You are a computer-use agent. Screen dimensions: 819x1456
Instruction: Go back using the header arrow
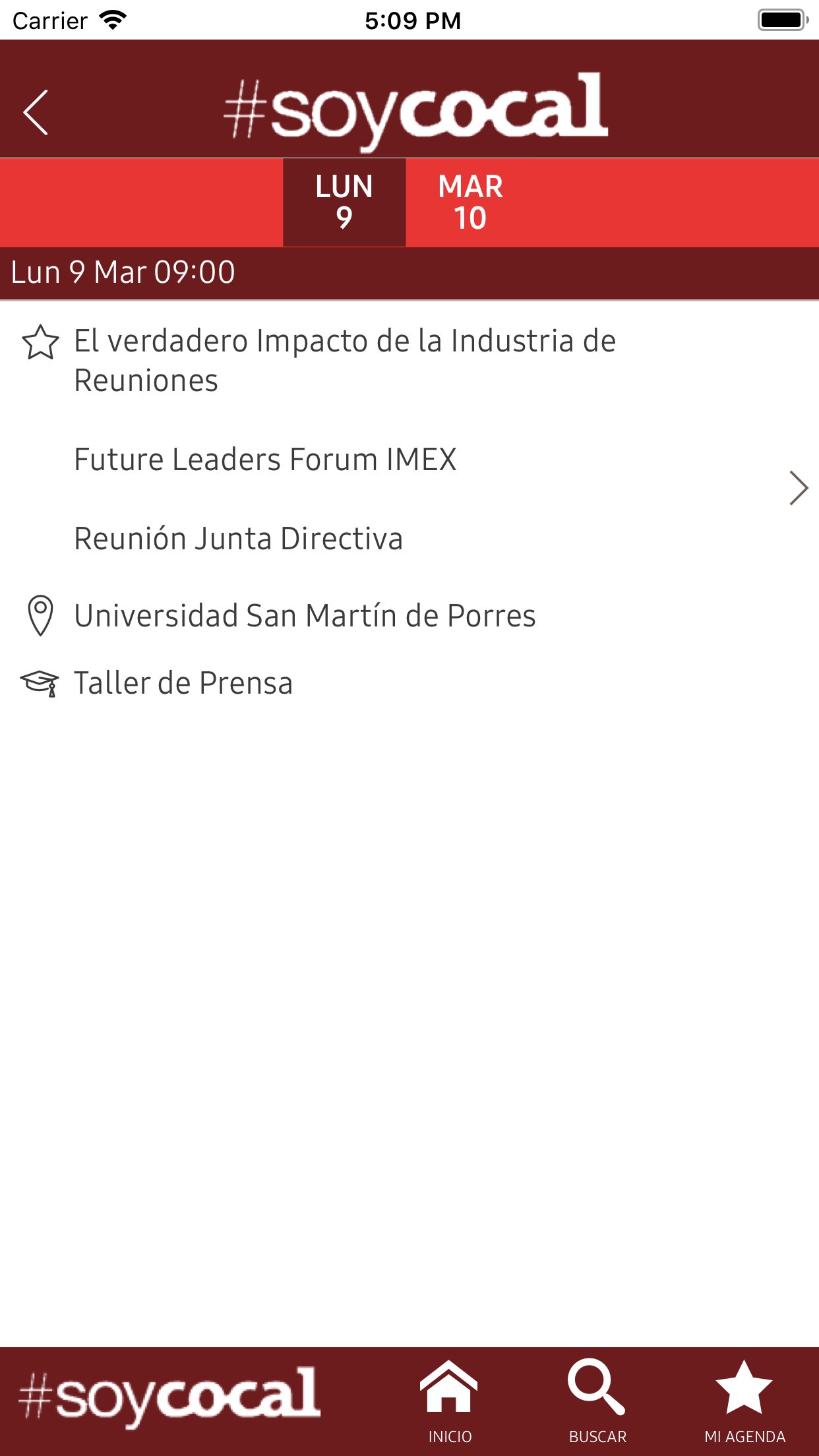tap(36, 112)
